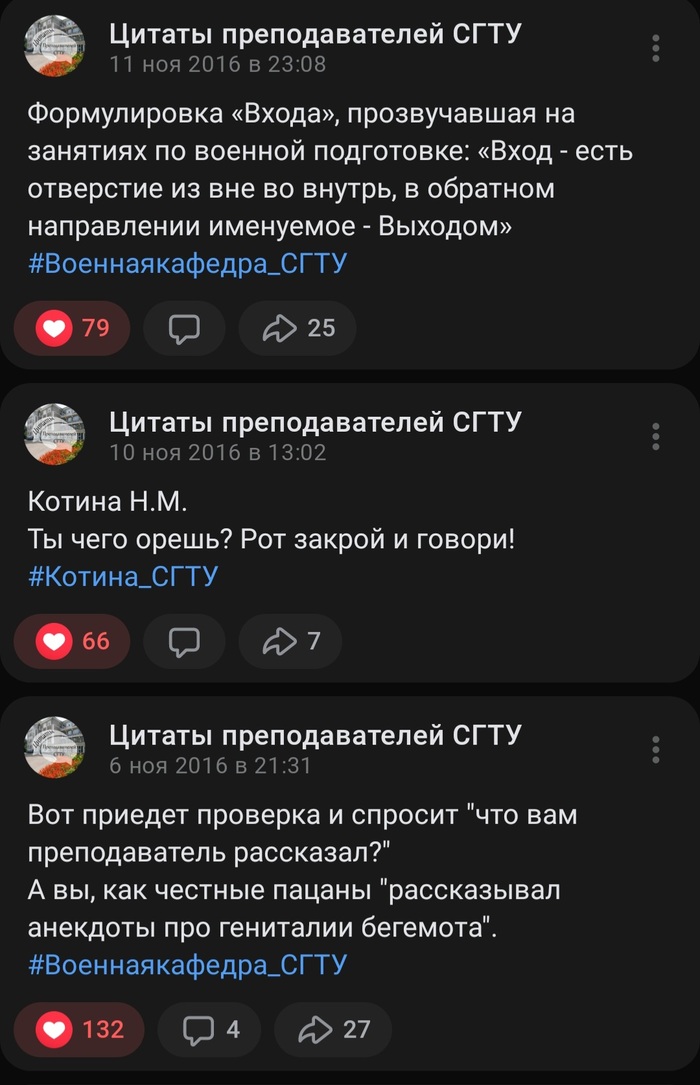
Task: Open the #Военнаякафедра_СГТУ hashtag under the «Входа» post
Action: 187,264
